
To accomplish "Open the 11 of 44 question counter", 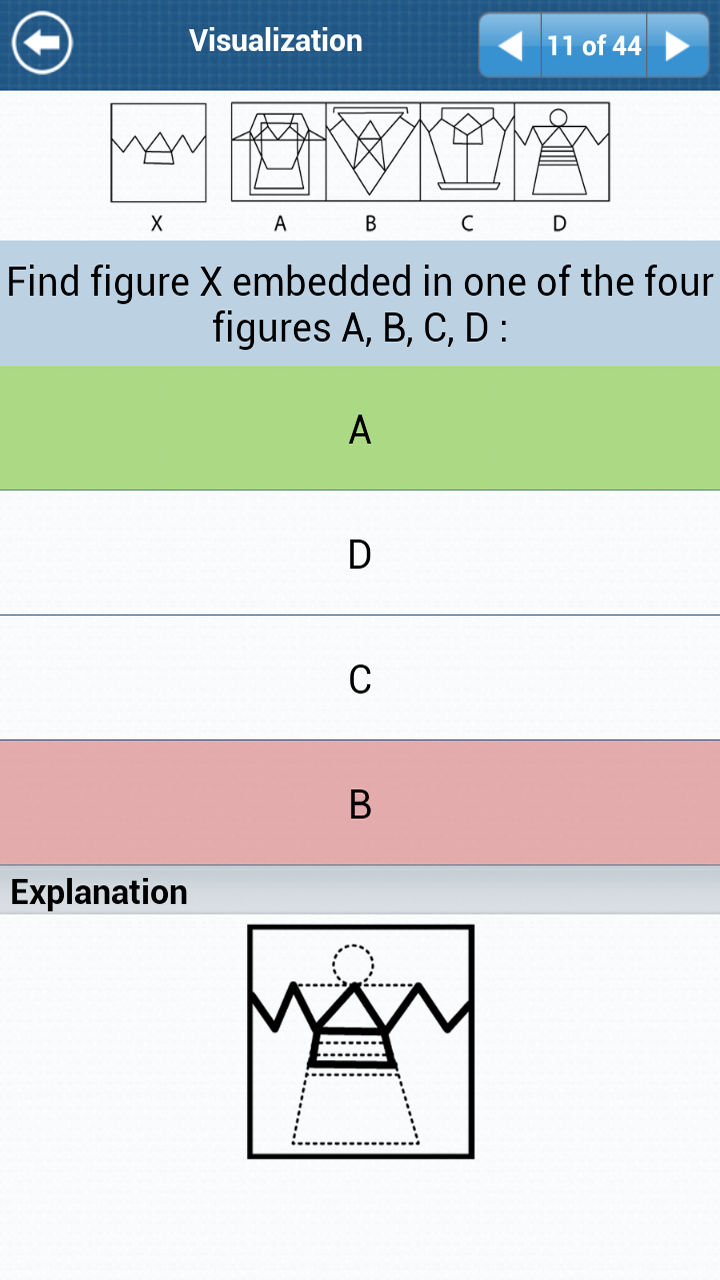I will [x=594, y=45].
